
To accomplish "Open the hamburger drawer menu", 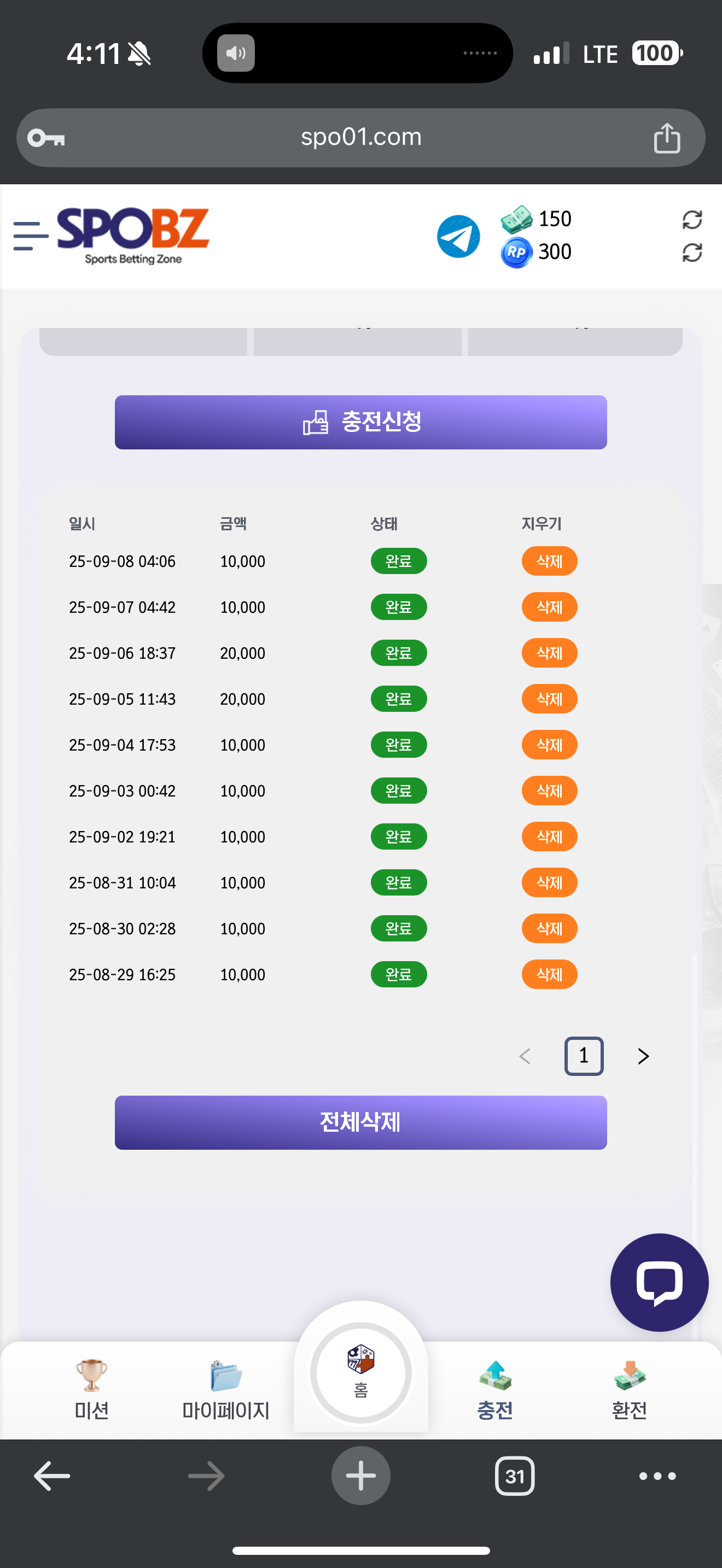I will coord(31,236).
